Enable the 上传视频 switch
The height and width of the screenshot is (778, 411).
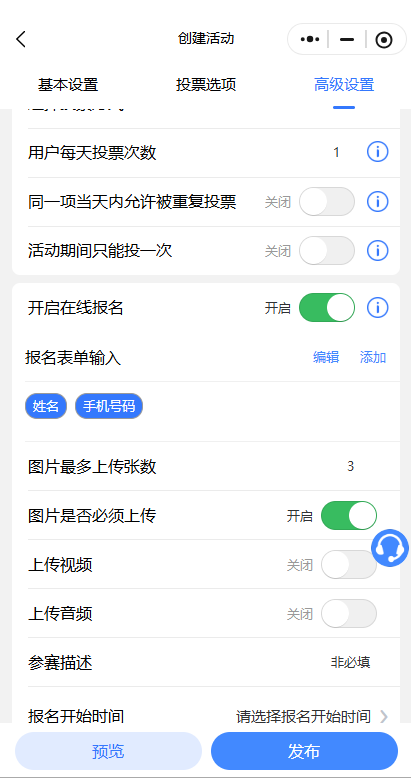pos(349,565)
